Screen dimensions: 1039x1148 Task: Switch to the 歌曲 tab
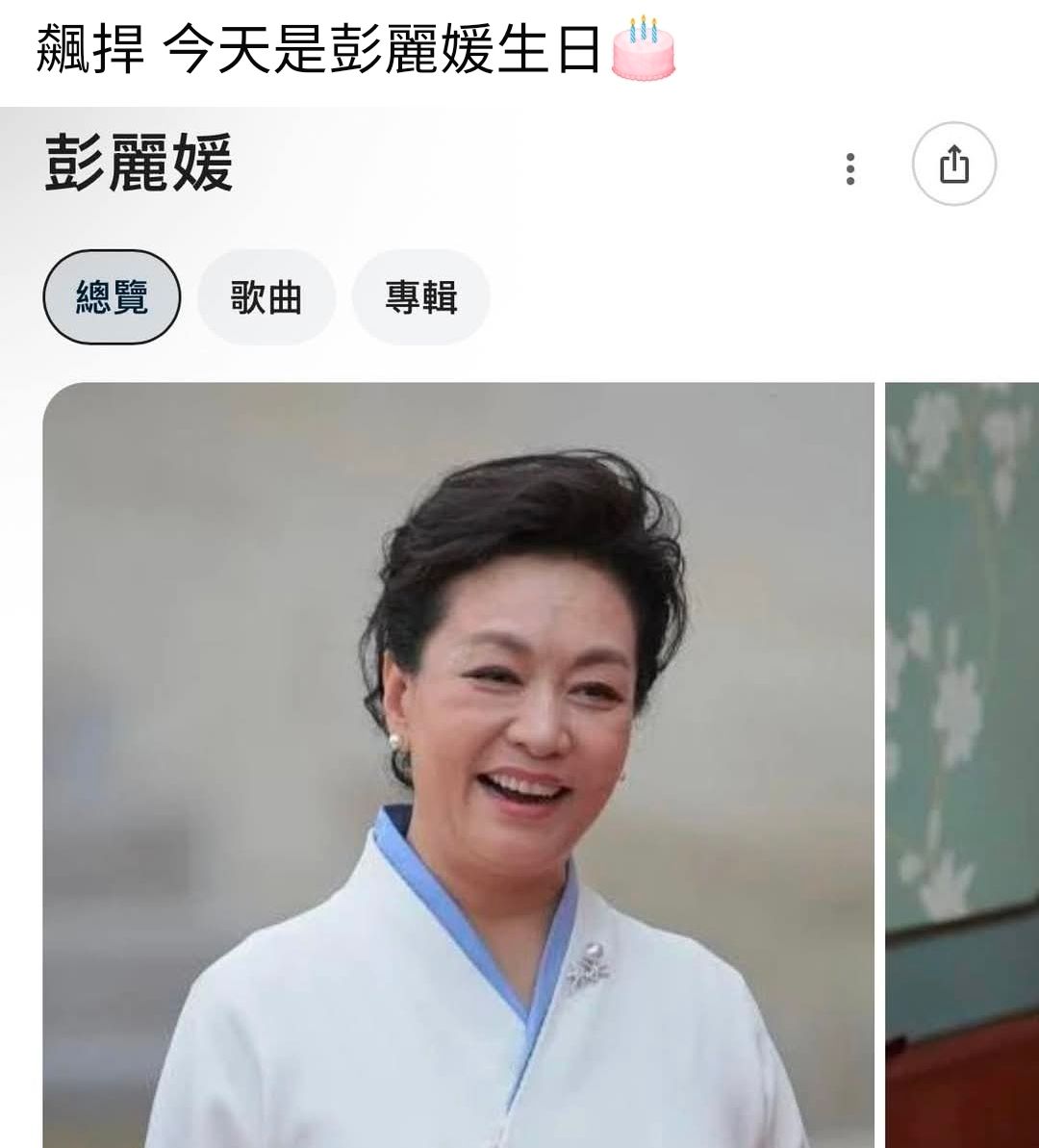click(x=266, y=297)
